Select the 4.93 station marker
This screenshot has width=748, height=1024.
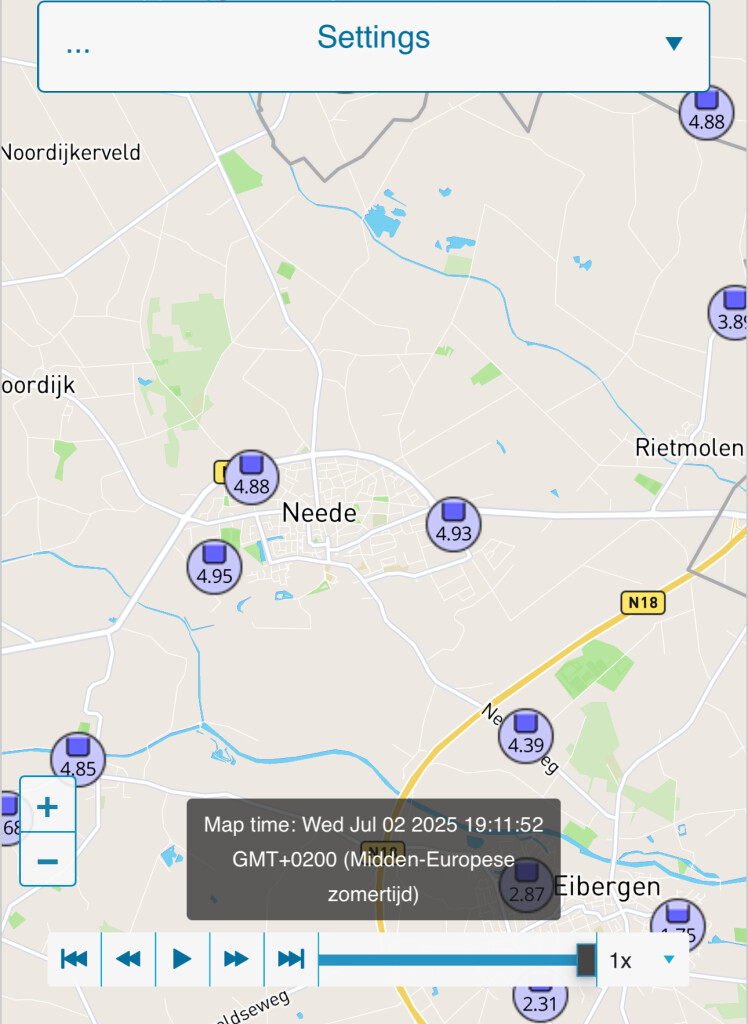454,524
